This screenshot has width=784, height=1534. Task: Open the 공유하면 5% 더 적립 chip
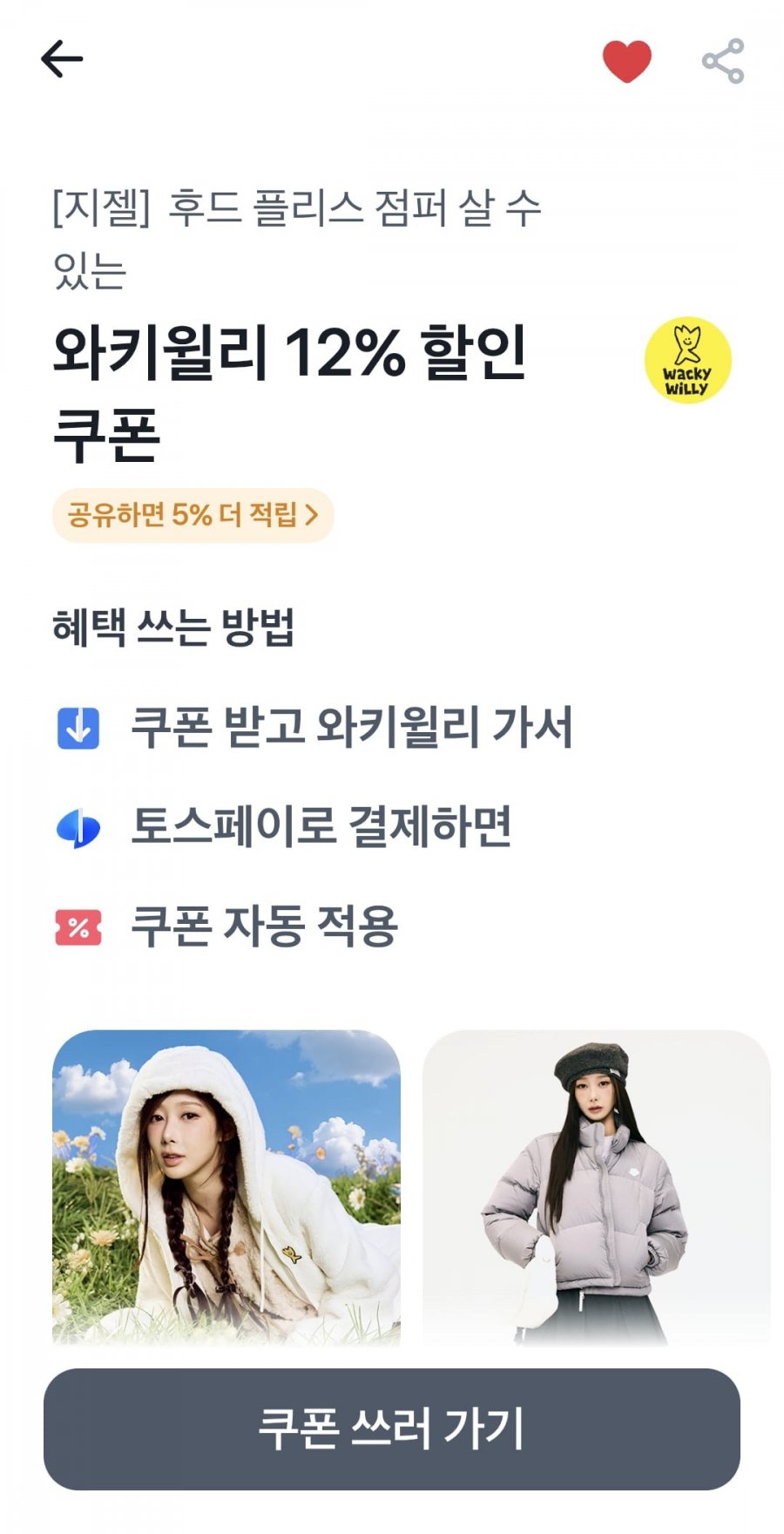[193, 515]
